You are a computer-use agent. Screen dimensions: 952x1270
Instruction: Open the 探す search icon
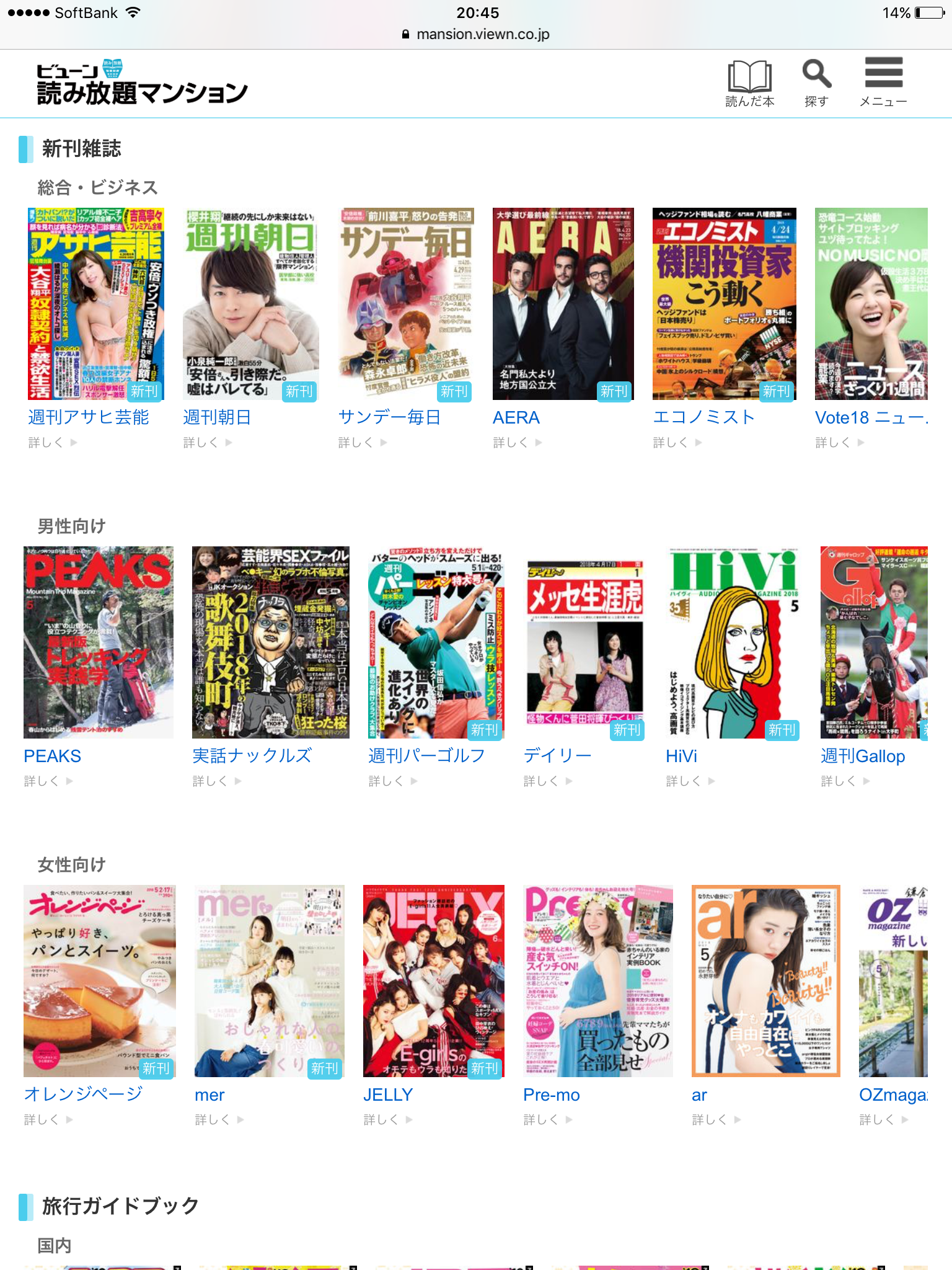(816, 83)
